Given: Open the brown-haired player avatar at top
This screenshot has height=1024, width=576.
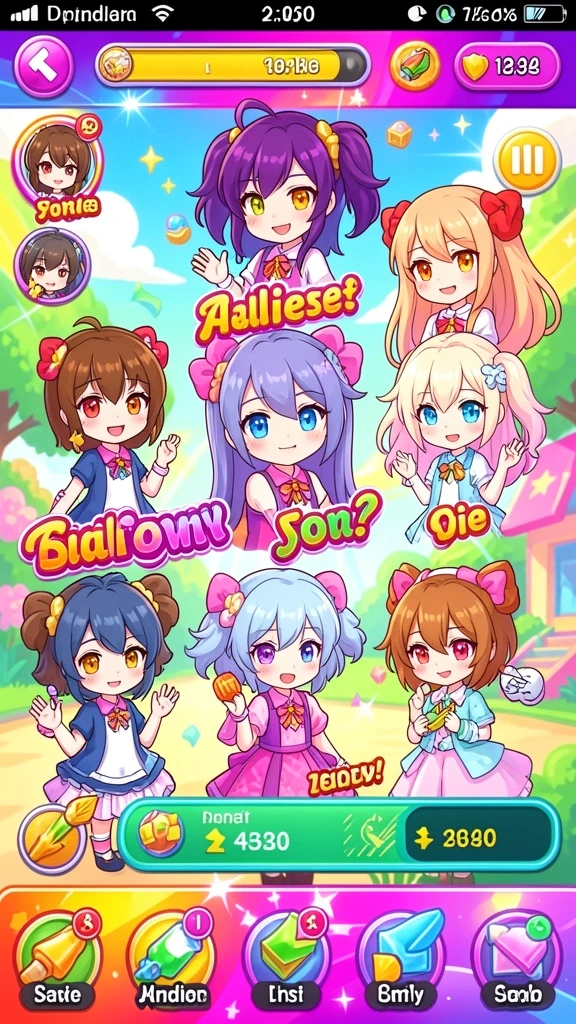Looking at the screenshot, I should (x=57, y=159).
